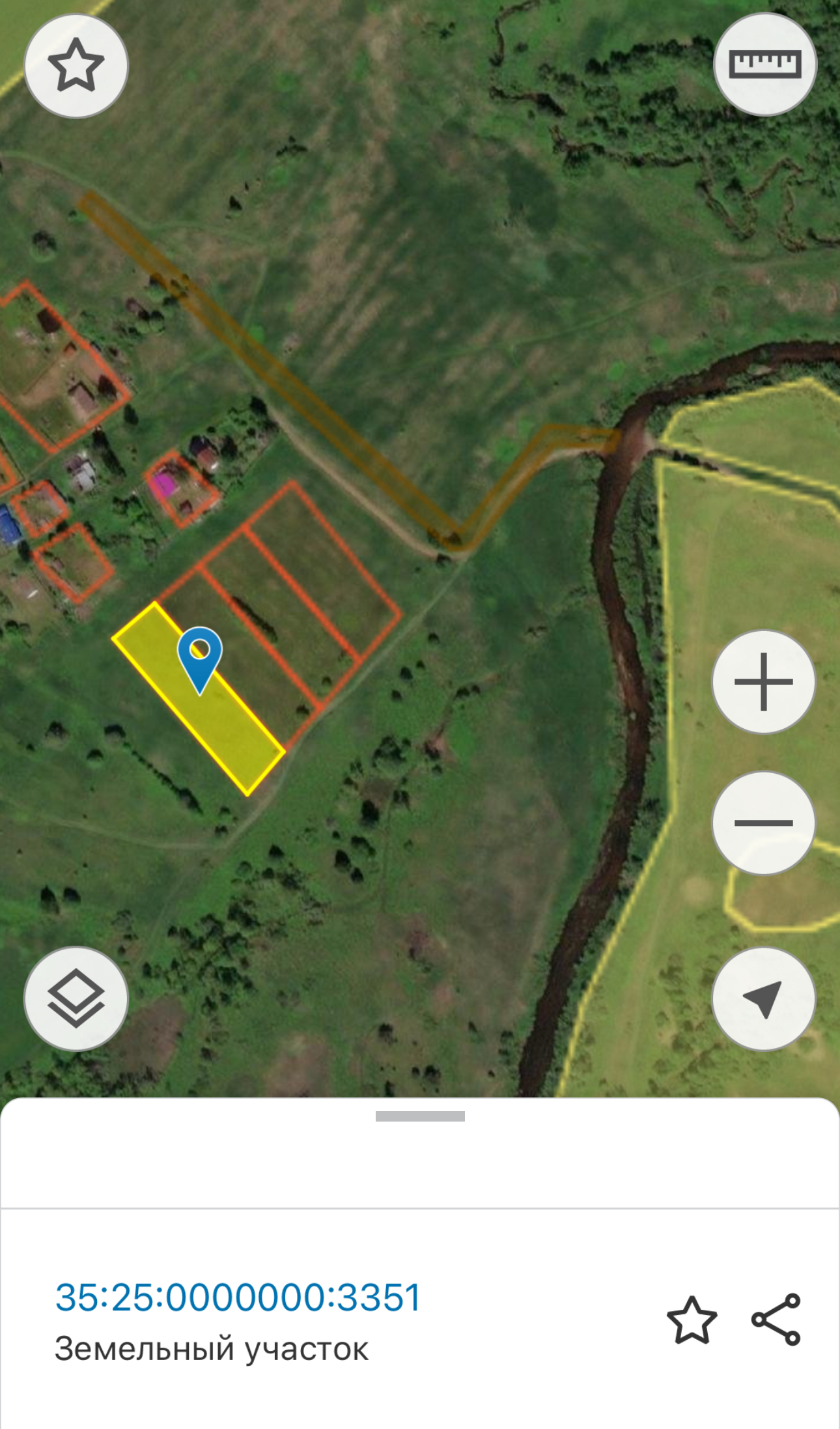The height and width of the screenshot is (1429, 840).
Task: Tap the bottom sheet's grey handle
Action: point(420,1116)
